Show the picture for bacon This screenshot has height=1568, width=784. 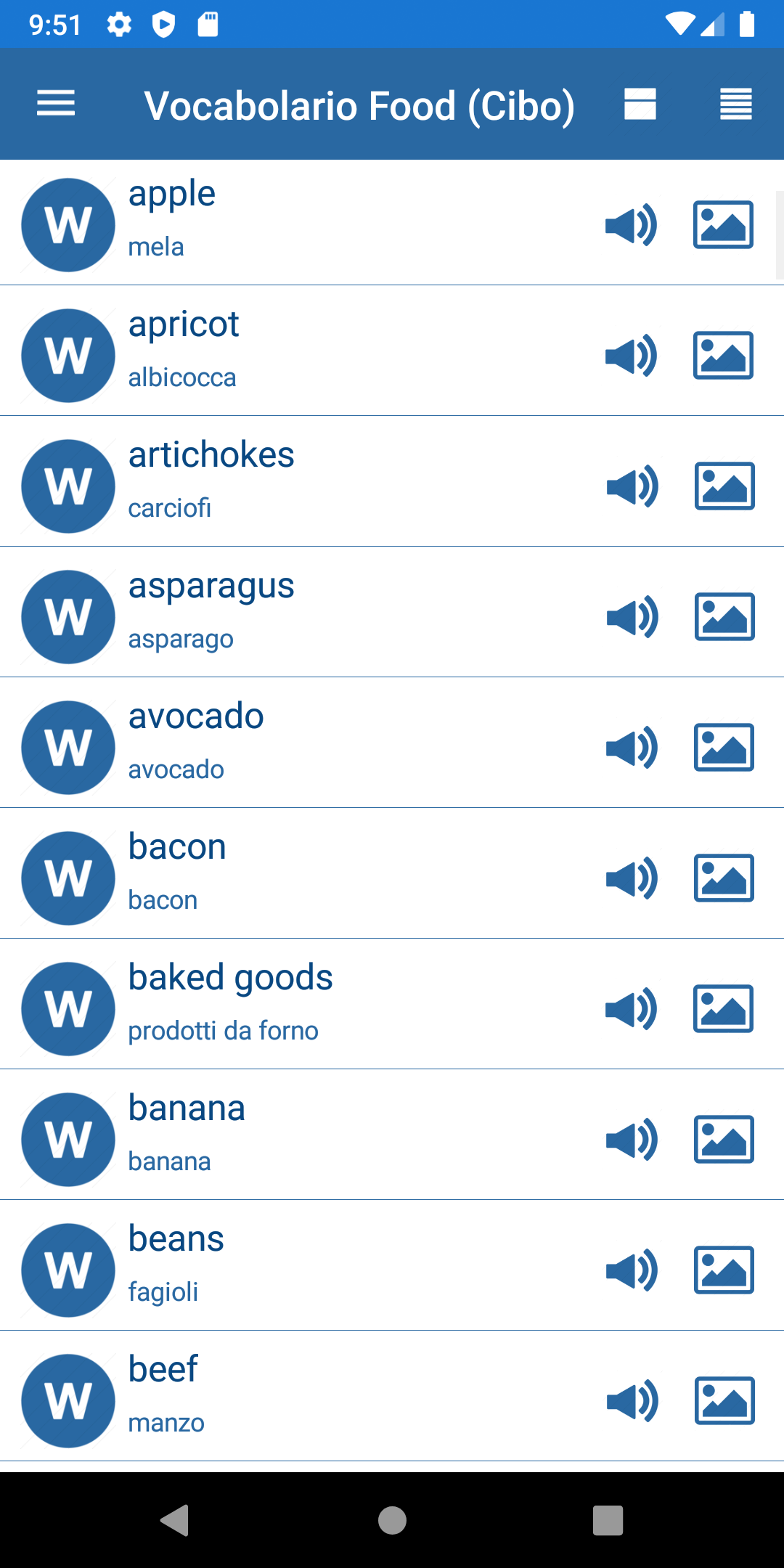tap(724, 878)
